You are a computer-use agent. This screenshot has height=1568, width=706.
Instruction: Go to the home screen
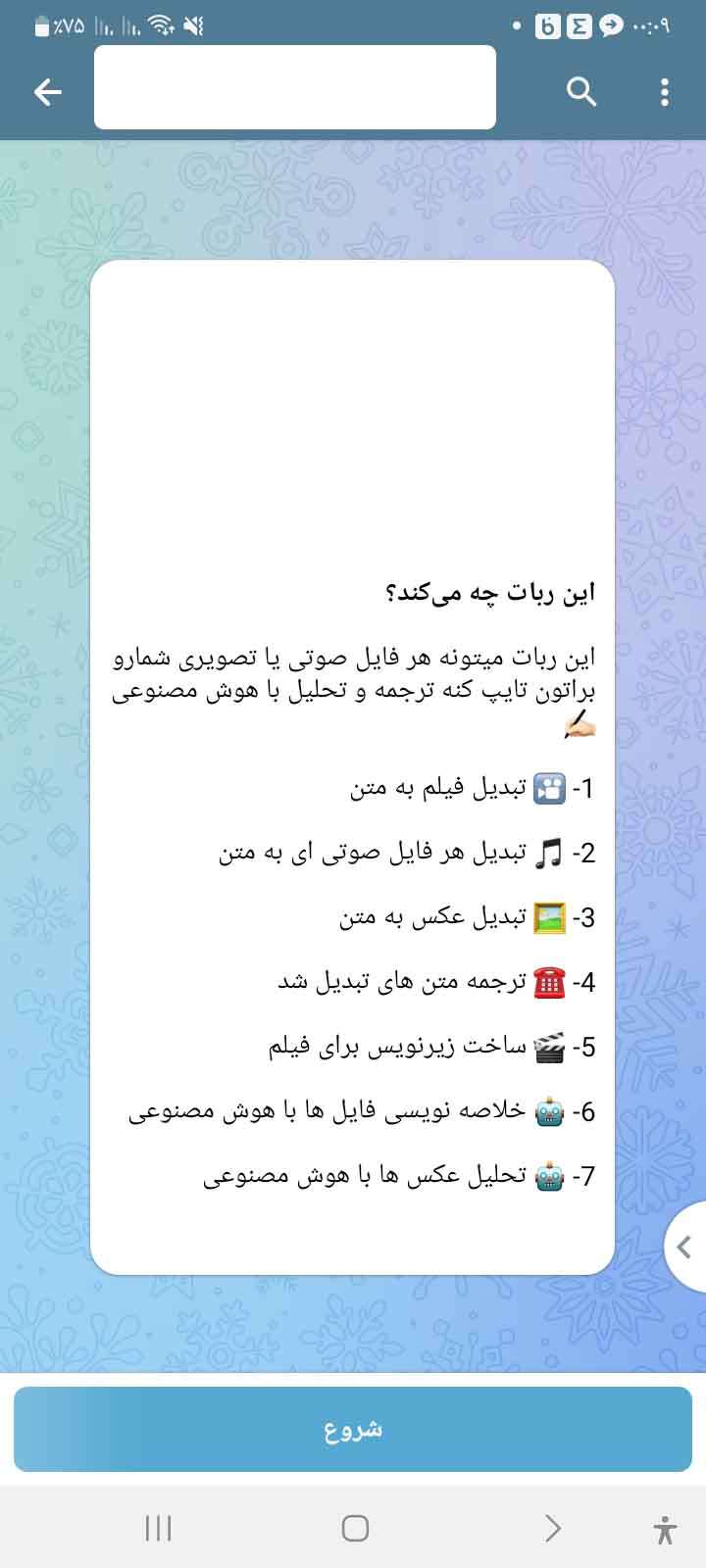click(x=355, y=1528)
